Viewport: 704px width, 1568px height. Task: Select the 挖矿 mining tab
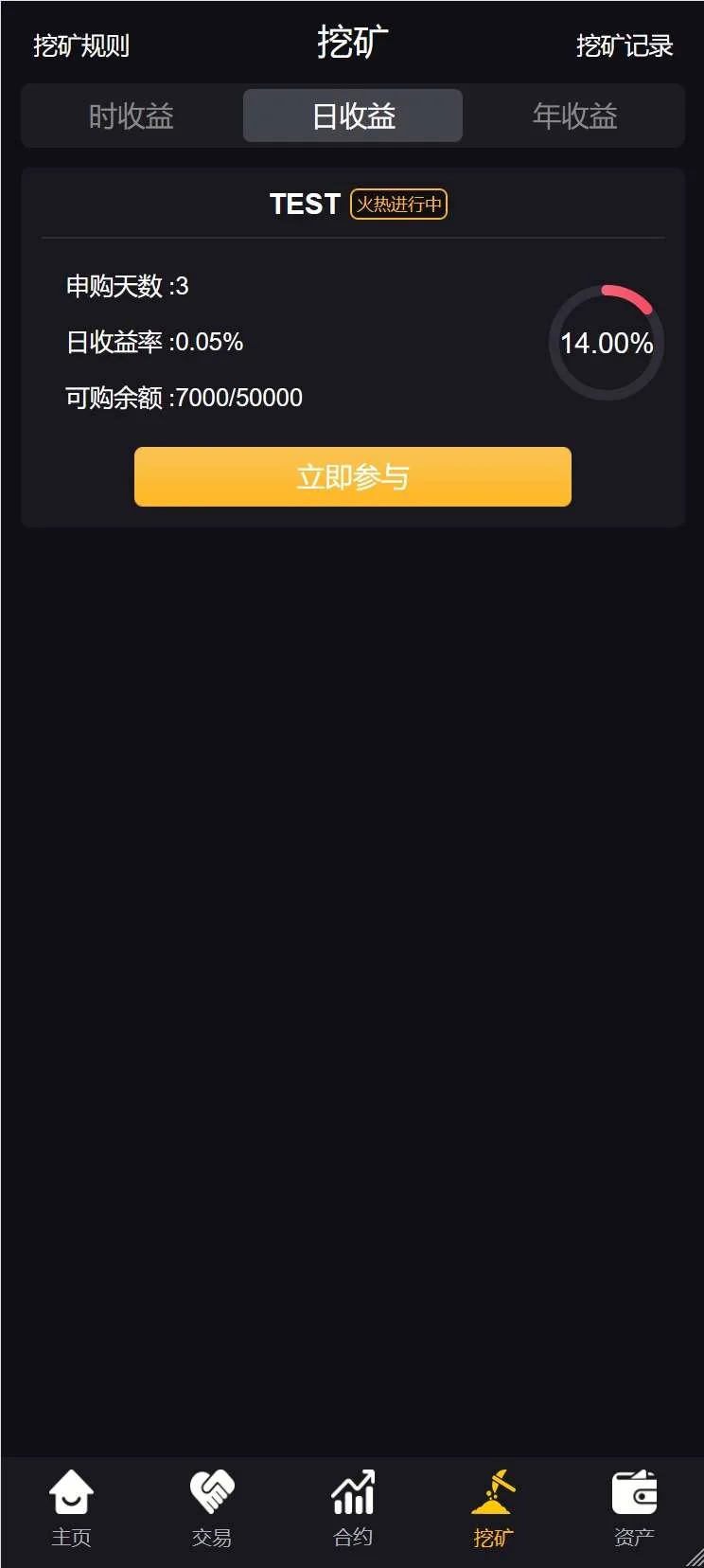(x=493, y=1508)
